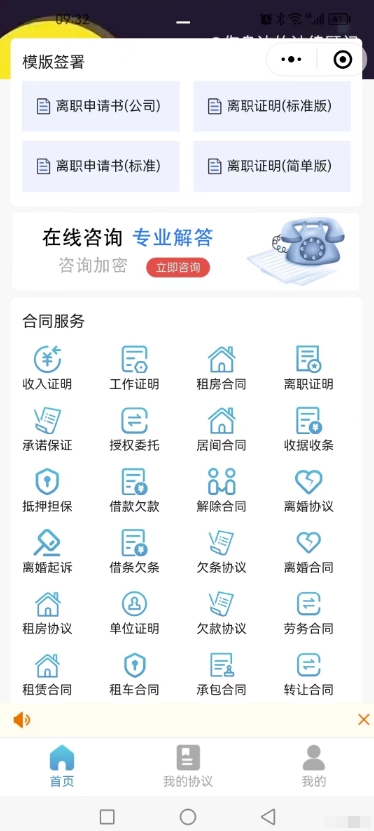Open 租车合同 service
Image resolution: width=374 pixels, height=831 pixels.
[134, 674]
